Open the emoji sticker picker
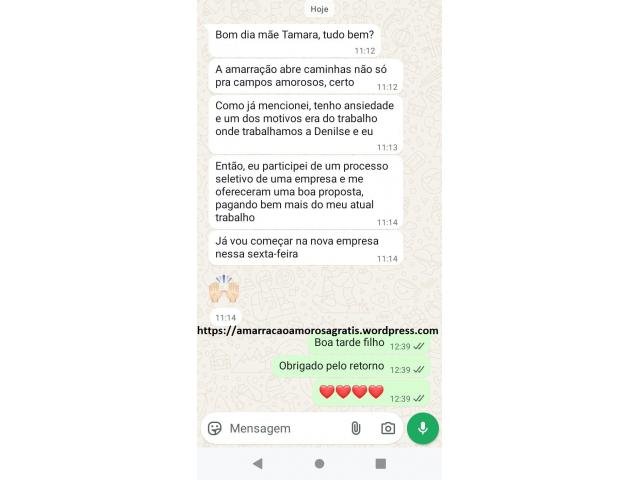This screenshot has width=640, height=480. [215, 428]
